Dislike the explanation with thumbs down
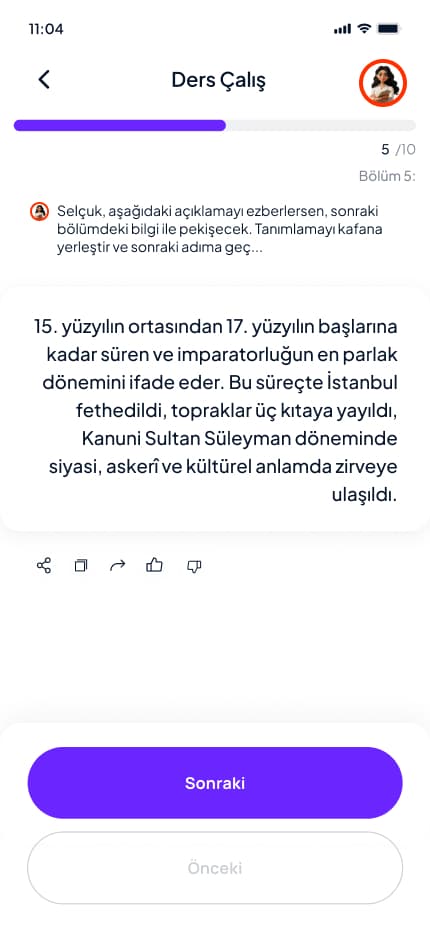 point(194,567)
